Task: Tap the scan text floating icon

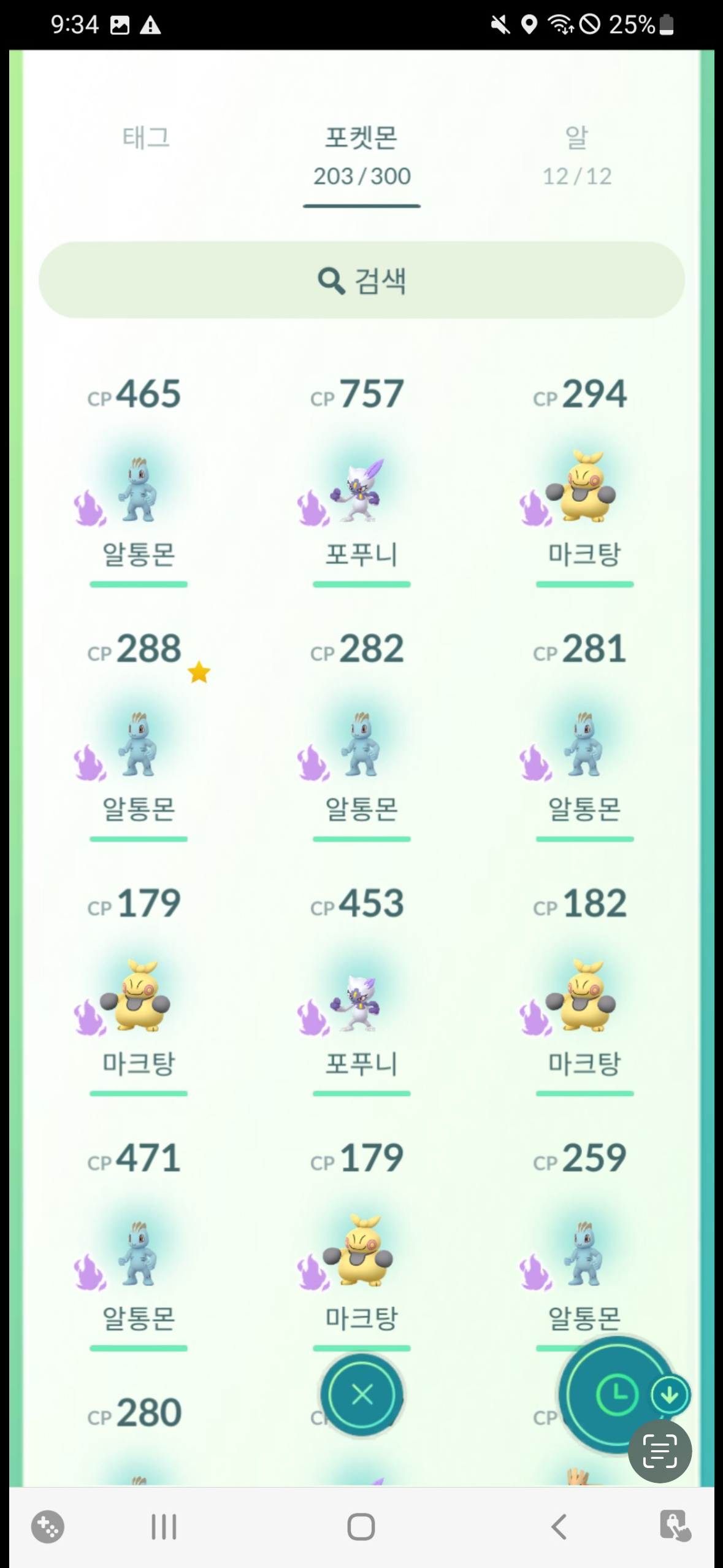Action: click(660, 1451)
